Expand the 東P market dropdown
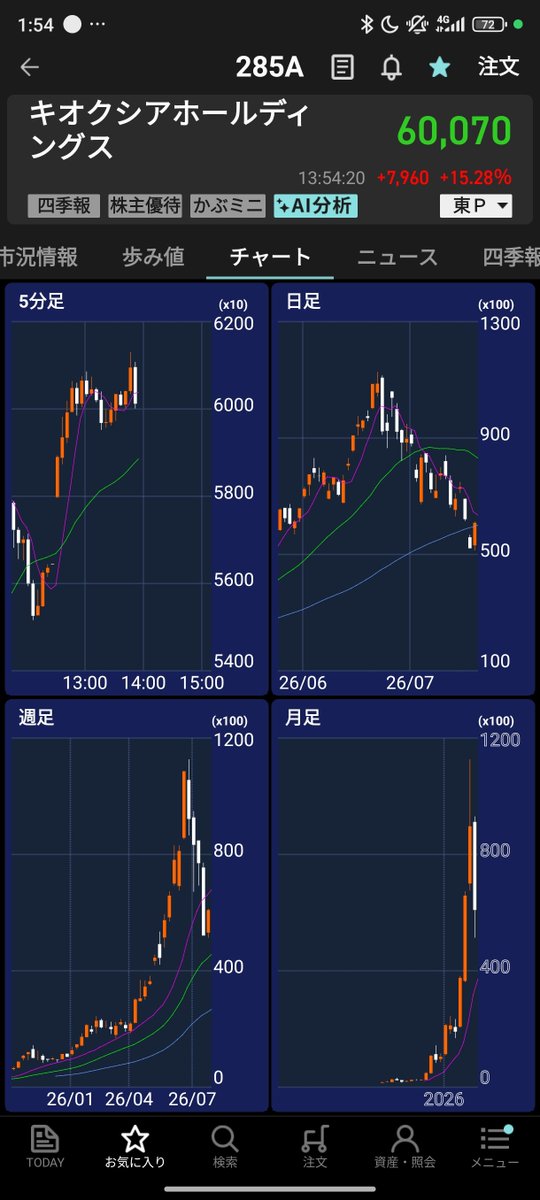 pyautogui.click(x=476, y=206)
